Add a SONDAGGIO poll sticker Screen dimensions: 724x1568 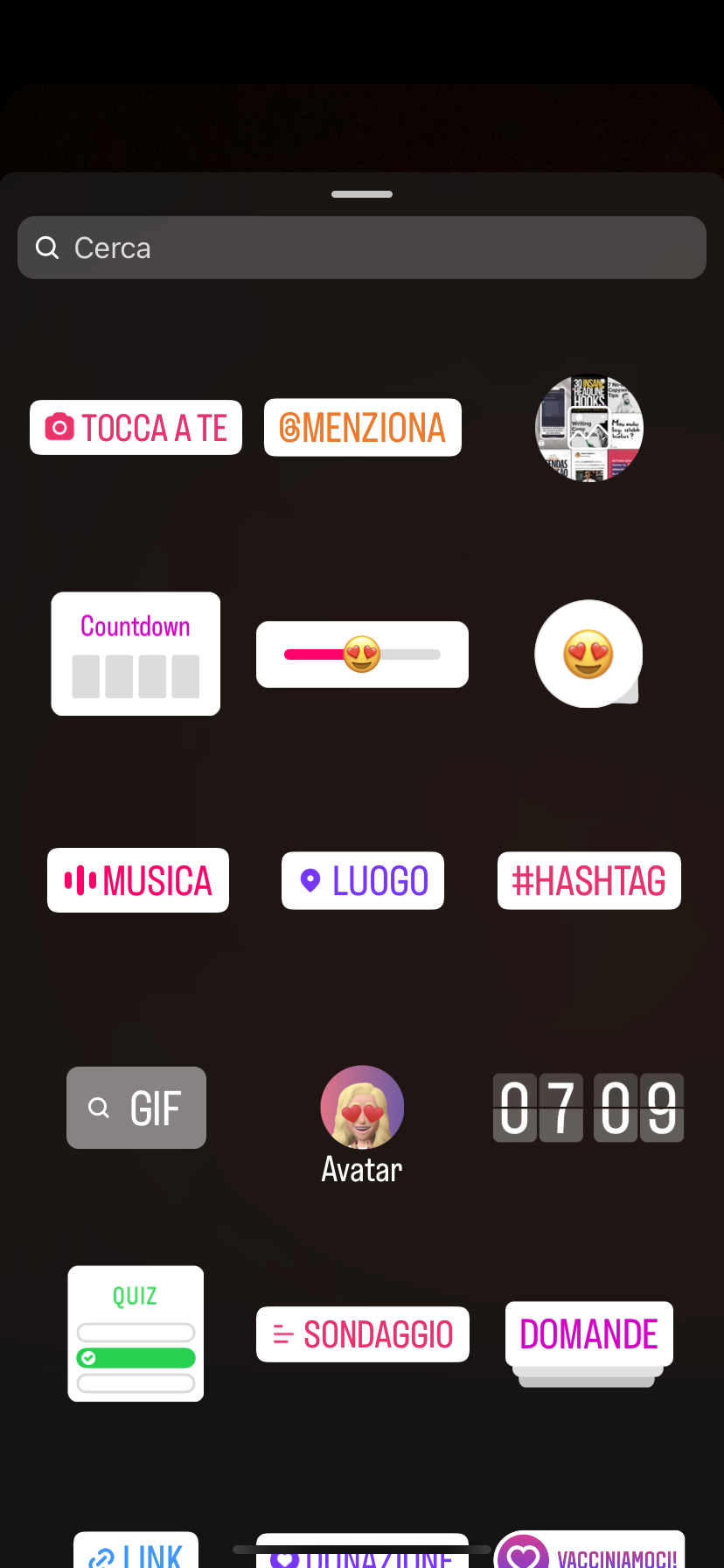[x=362, y=1334]
